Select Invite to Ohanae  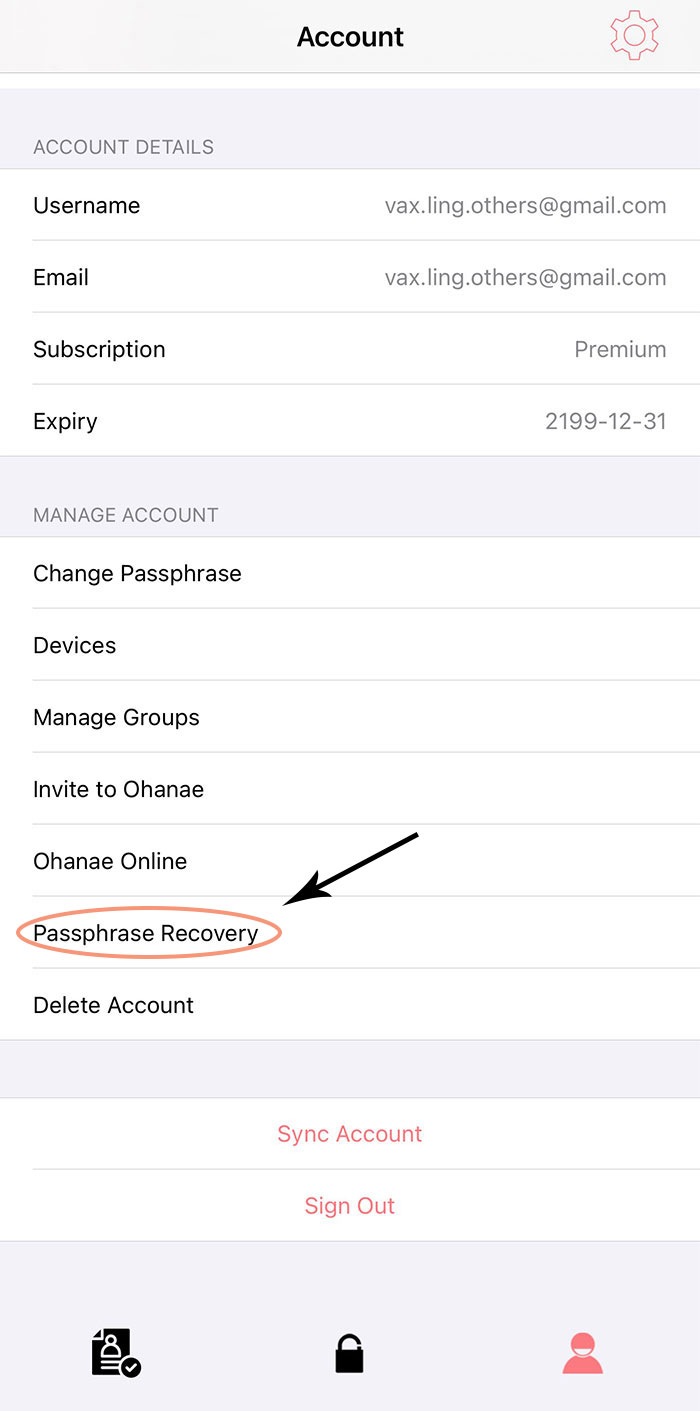(x=350, y=789)
